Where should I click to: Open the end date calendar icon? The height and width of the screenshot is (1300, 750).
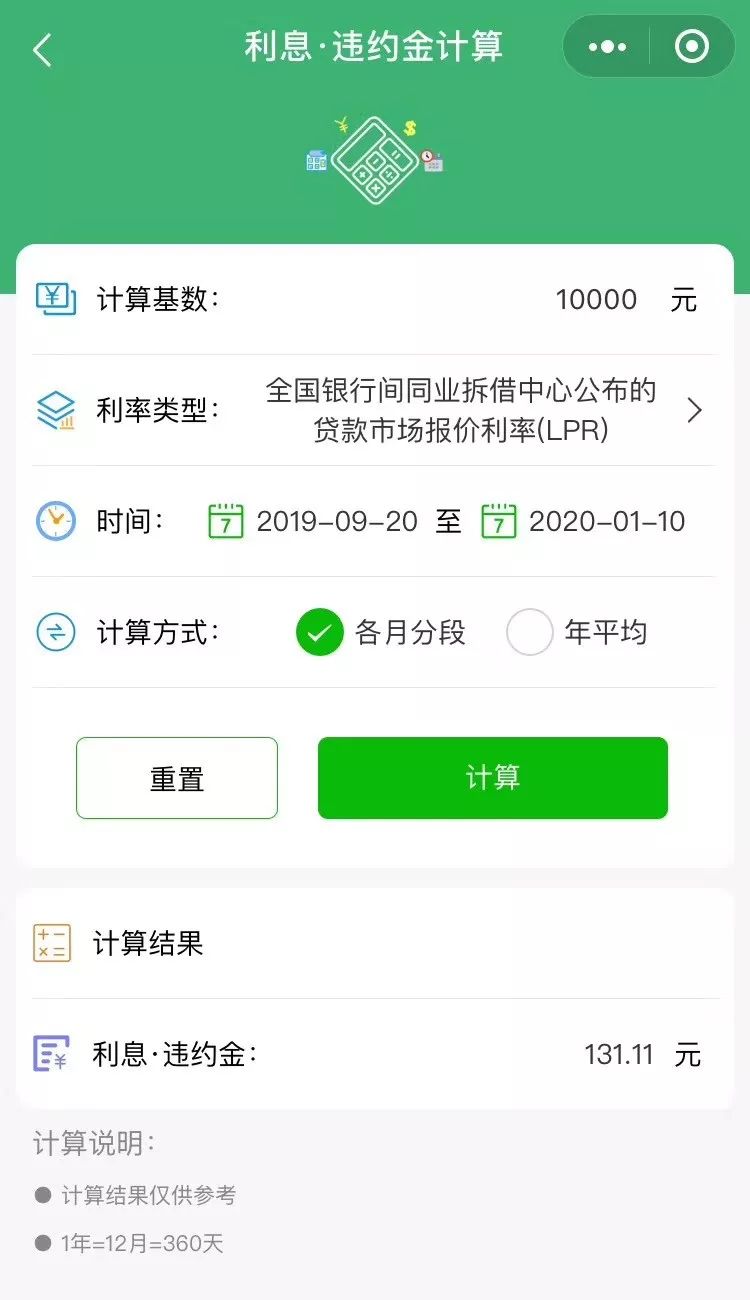tap(498, 521)
